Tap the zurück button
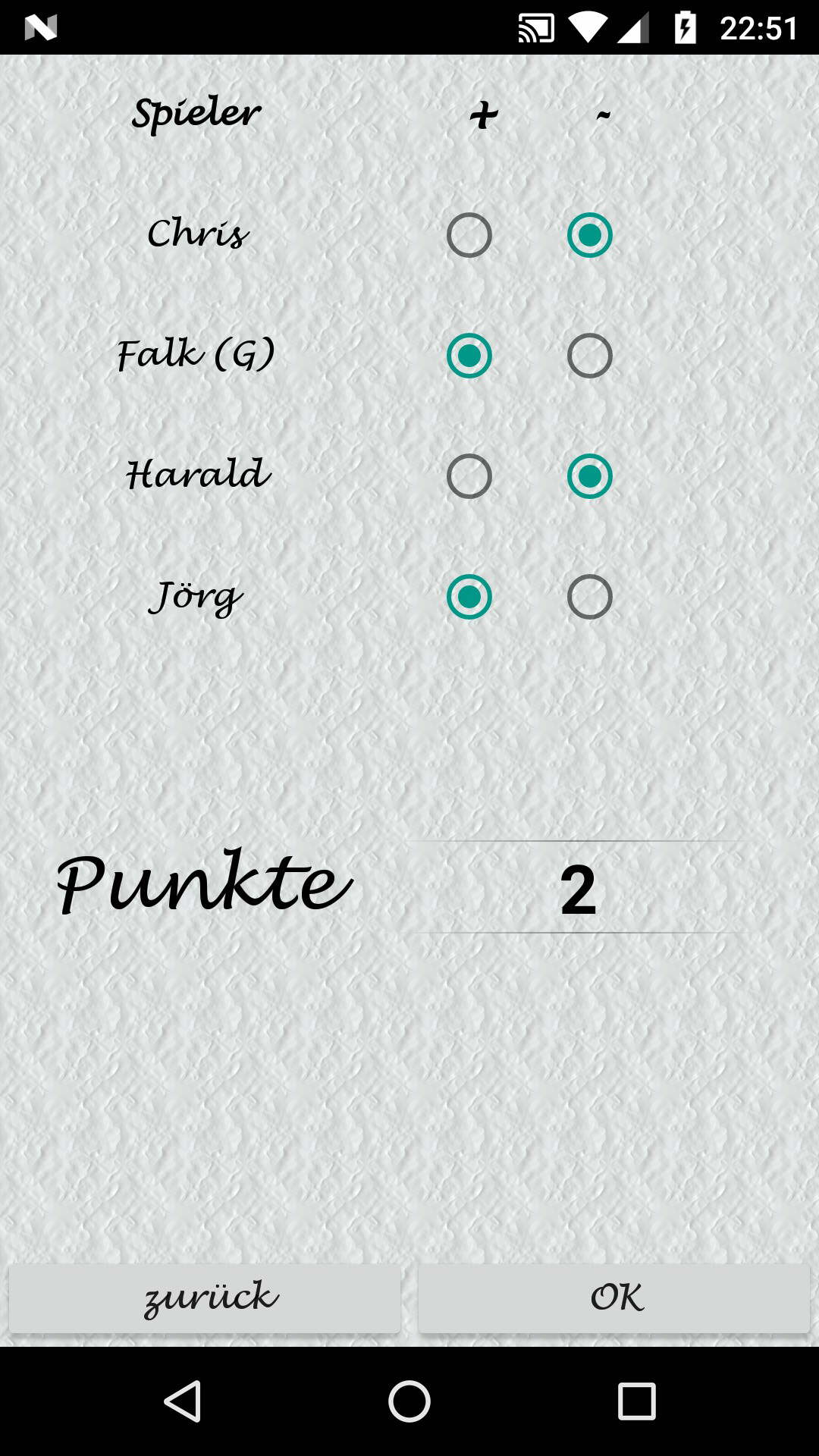 205,1298
